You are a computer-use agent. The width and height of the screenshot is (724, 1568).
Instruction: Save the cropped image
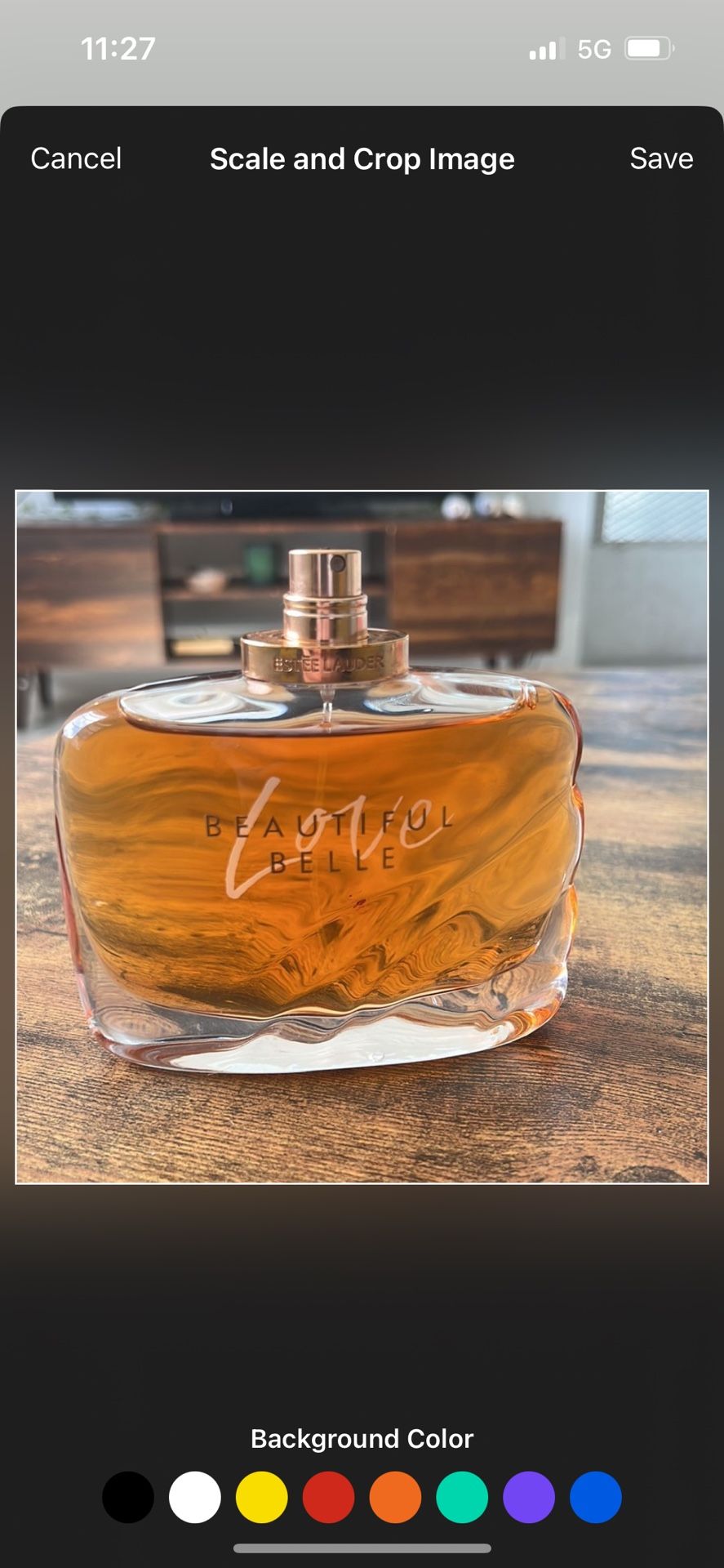[x=660, y=158]
